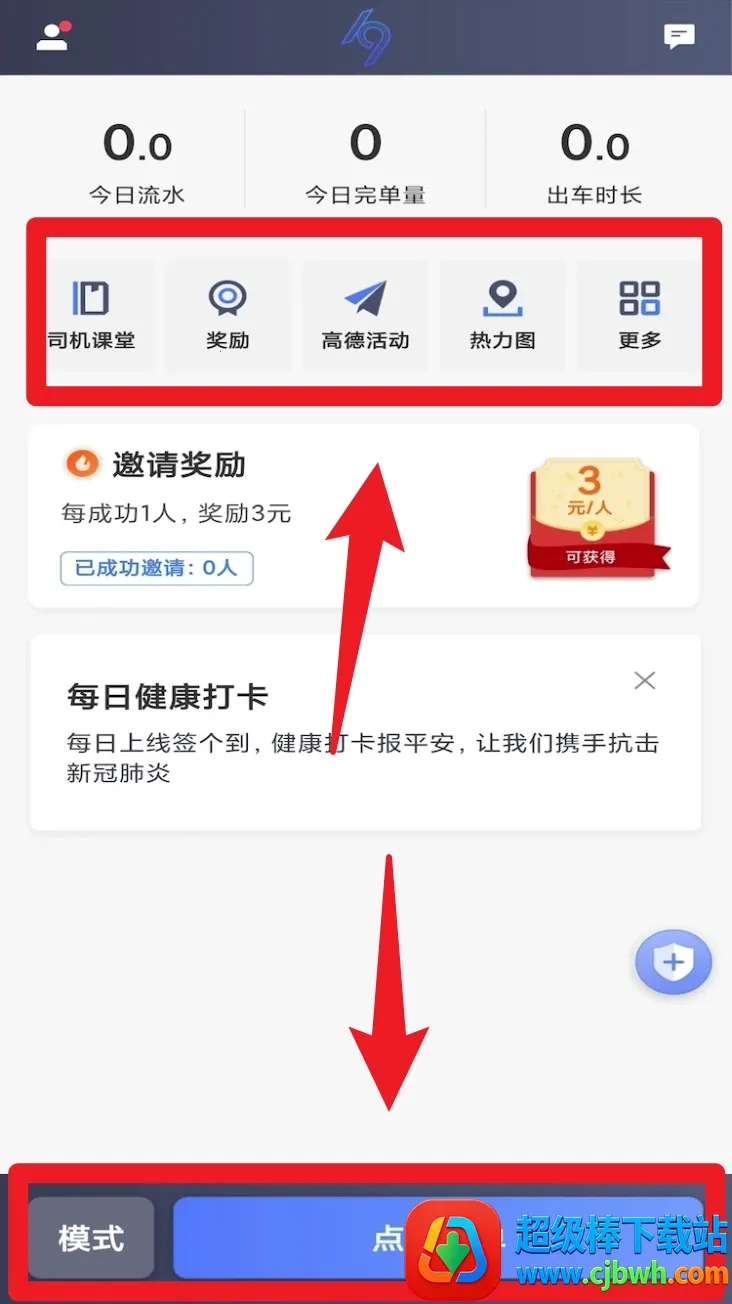Screen dimensions: 732x1304
Task: Open the 奖励 rewards section
Action: point(228,315)
